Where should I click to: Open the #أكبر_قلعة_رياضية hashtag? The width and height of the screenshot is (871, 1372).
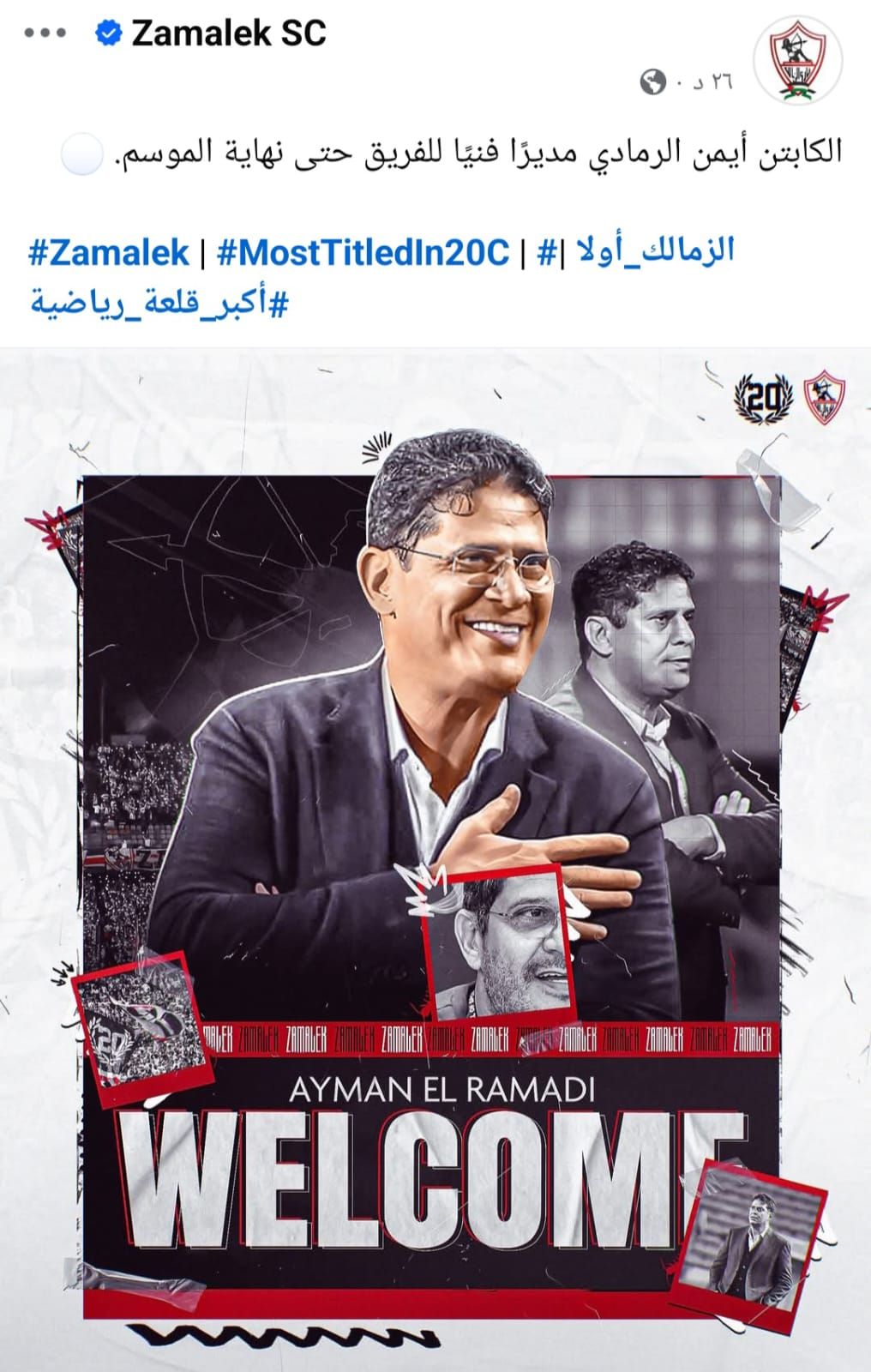click(159, 303)
